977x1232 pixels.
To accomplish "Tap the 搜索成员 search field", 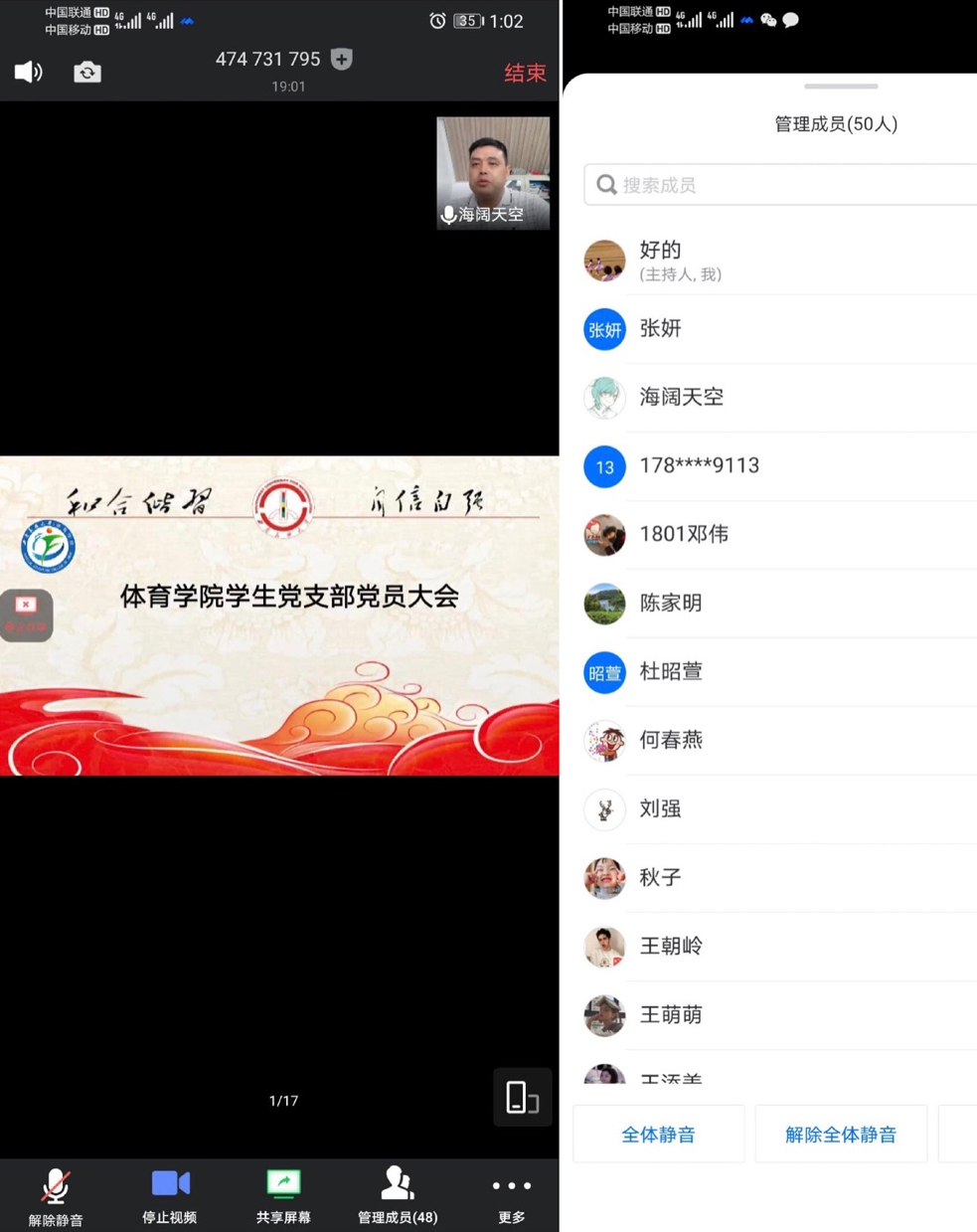I will [x=785, y=185].
